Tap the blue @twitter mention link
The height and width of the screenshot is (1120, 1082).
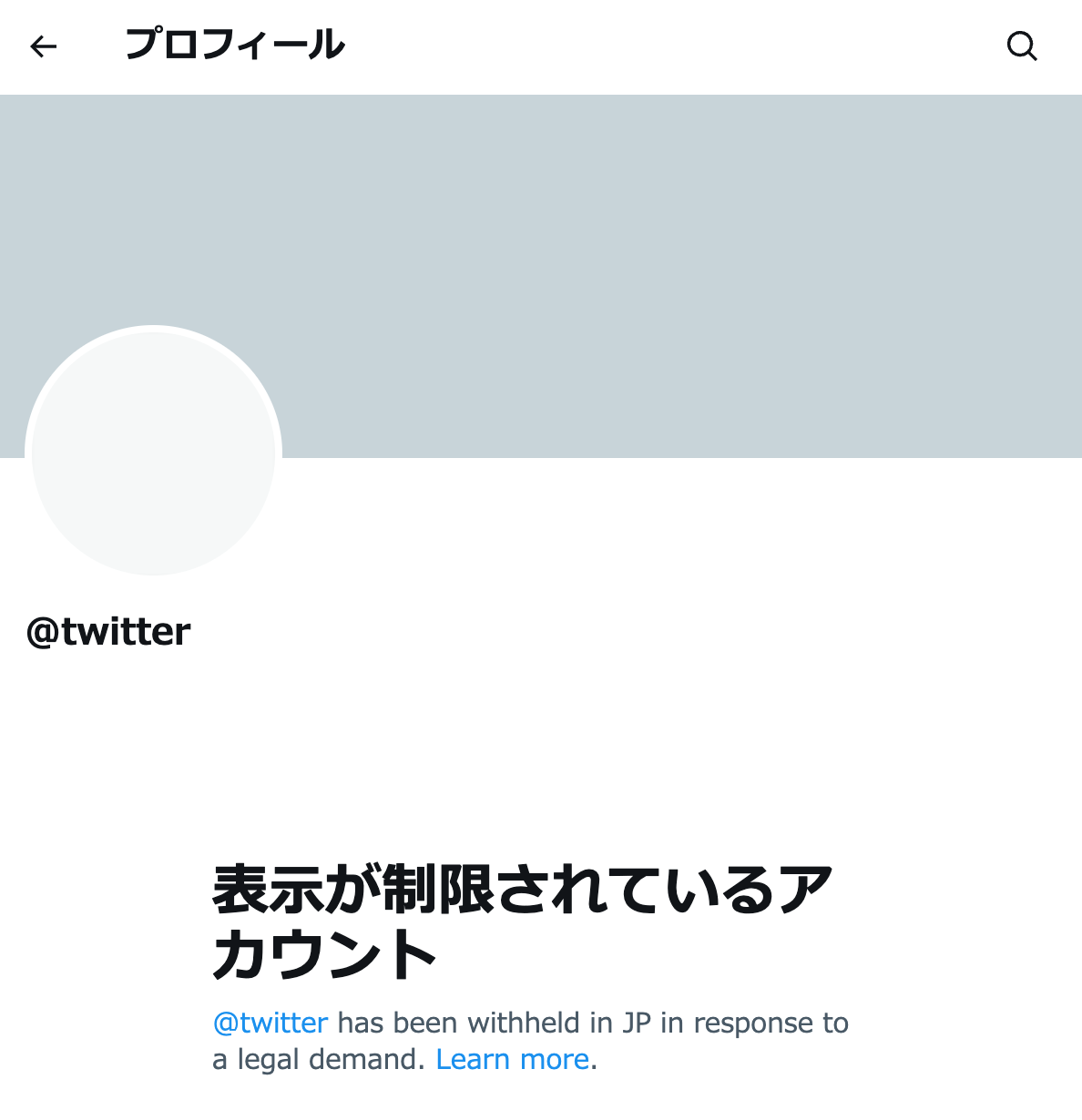[x=270, y=1023]
